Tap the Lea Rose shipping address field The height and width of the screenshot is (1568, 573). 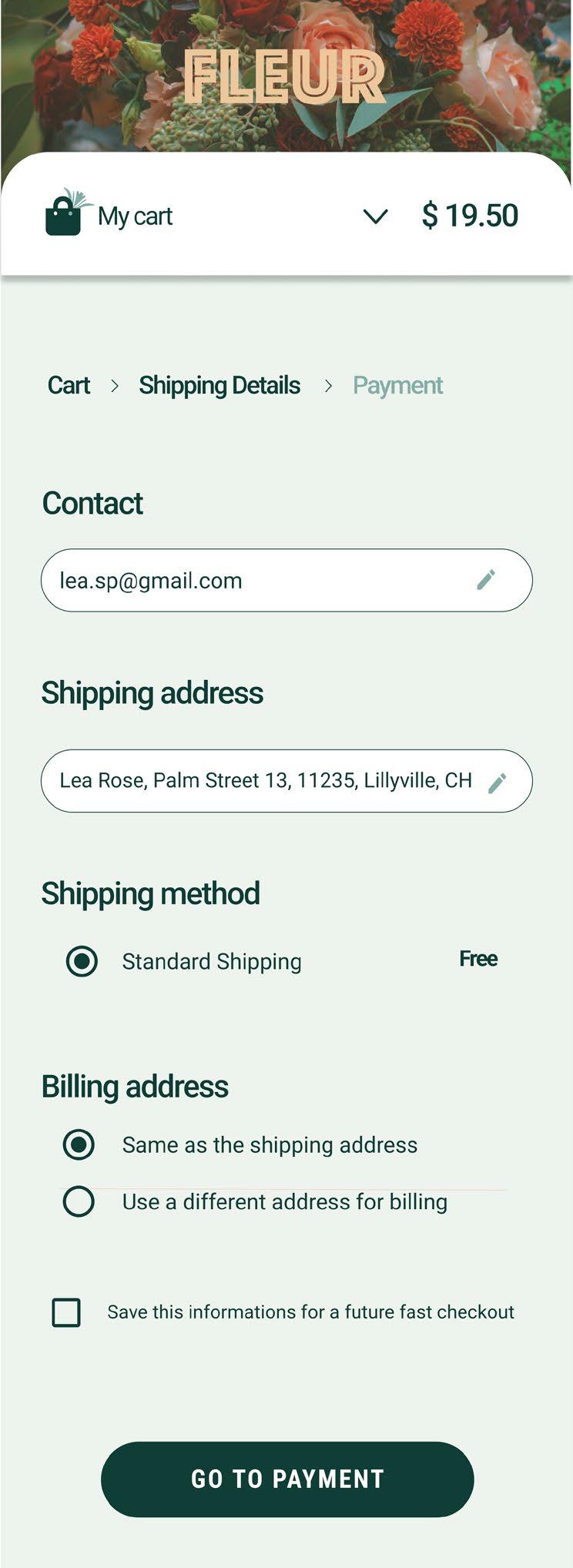coord(262,781)
